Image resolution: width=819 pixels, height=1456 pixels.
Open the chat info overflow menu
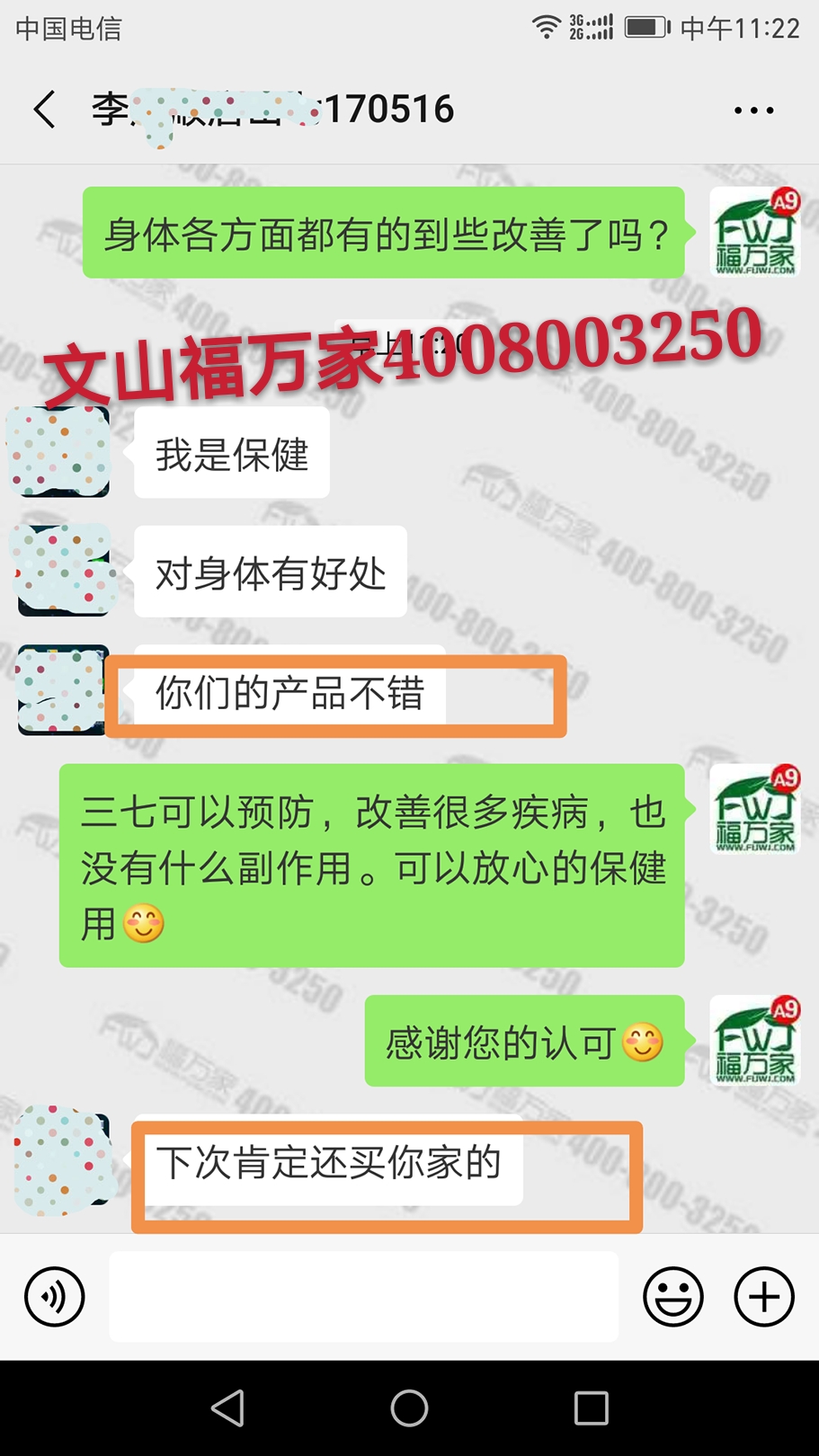753,111
